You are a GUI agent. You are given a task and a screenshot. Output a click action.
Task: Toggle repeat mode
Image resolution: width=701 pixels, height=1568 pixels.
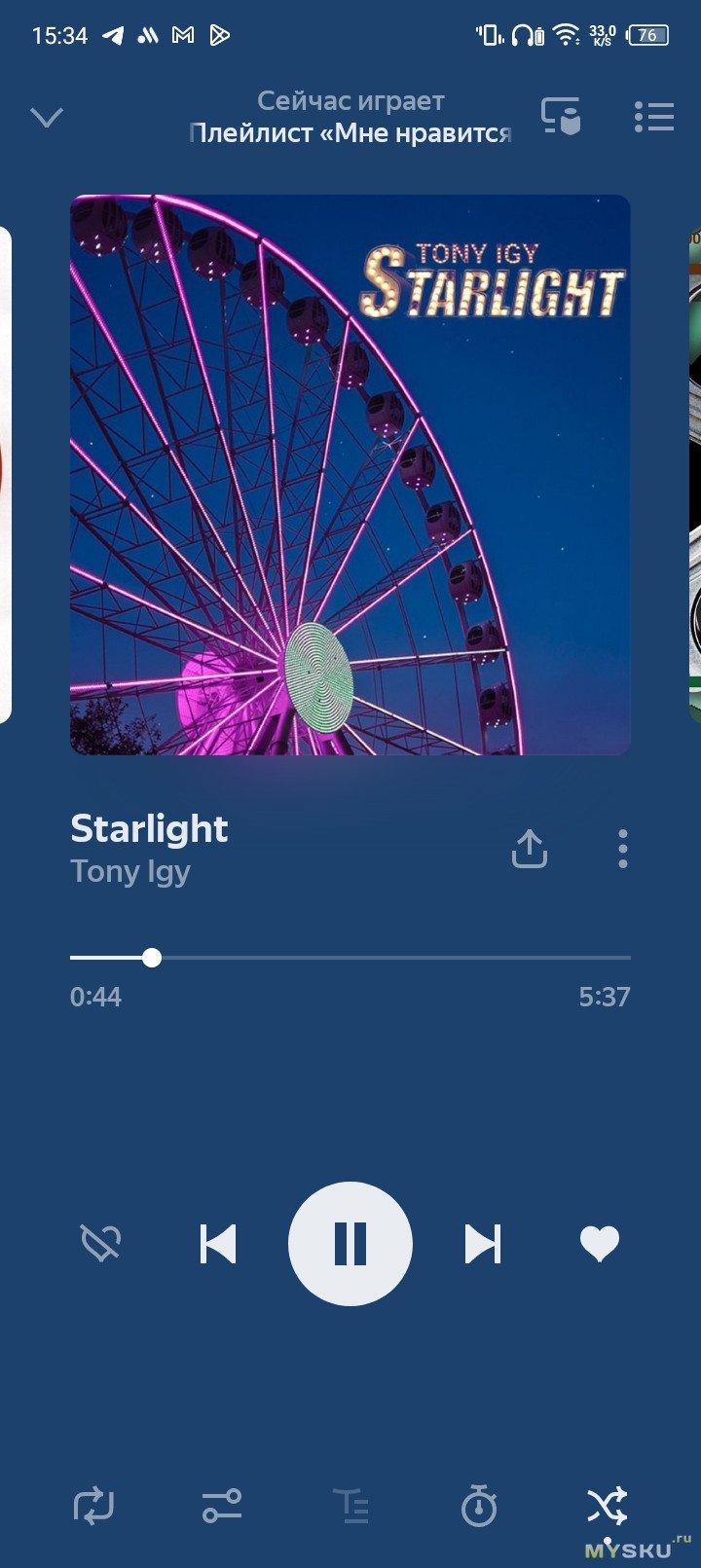pos(93,1506)
